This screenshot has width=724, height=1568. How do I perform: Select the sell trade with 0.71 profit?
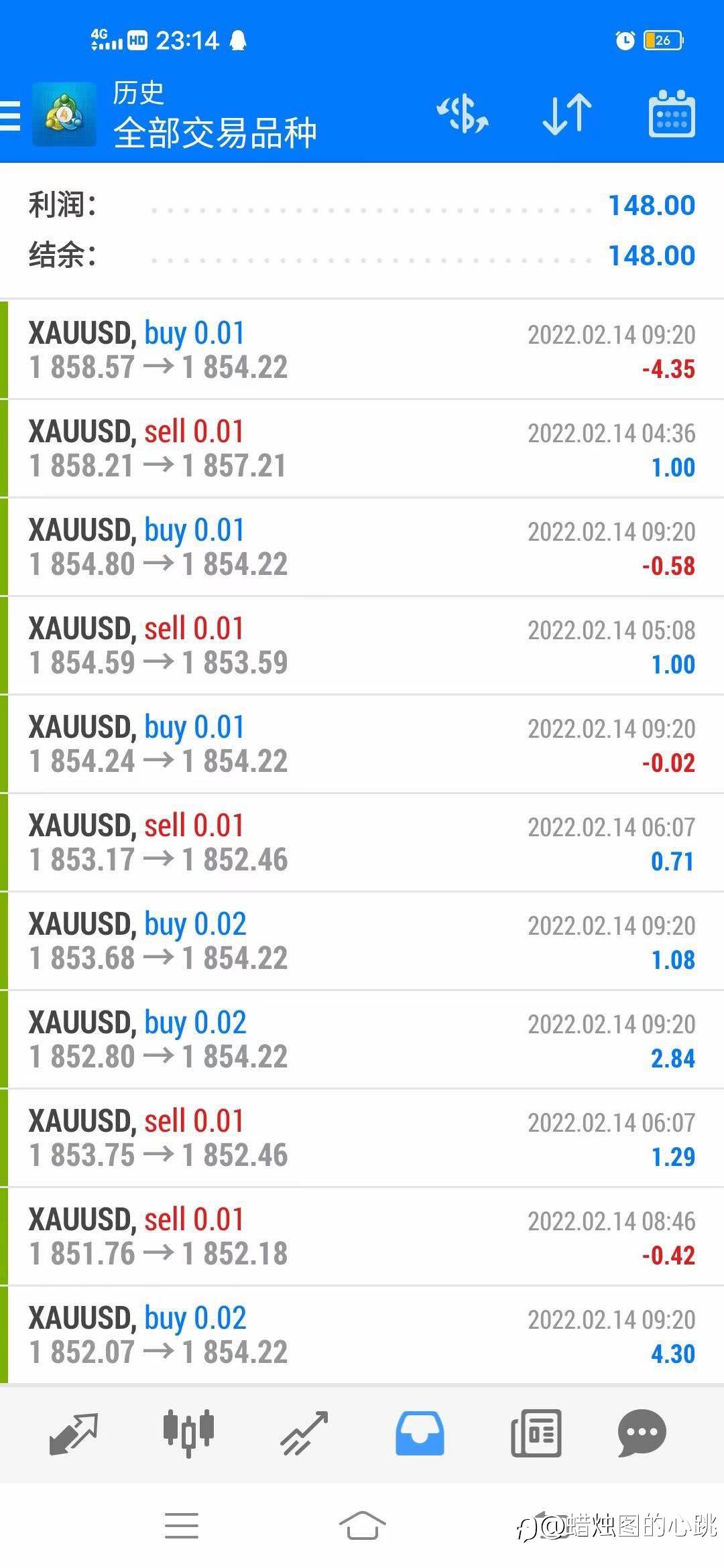tap(362, 842)
